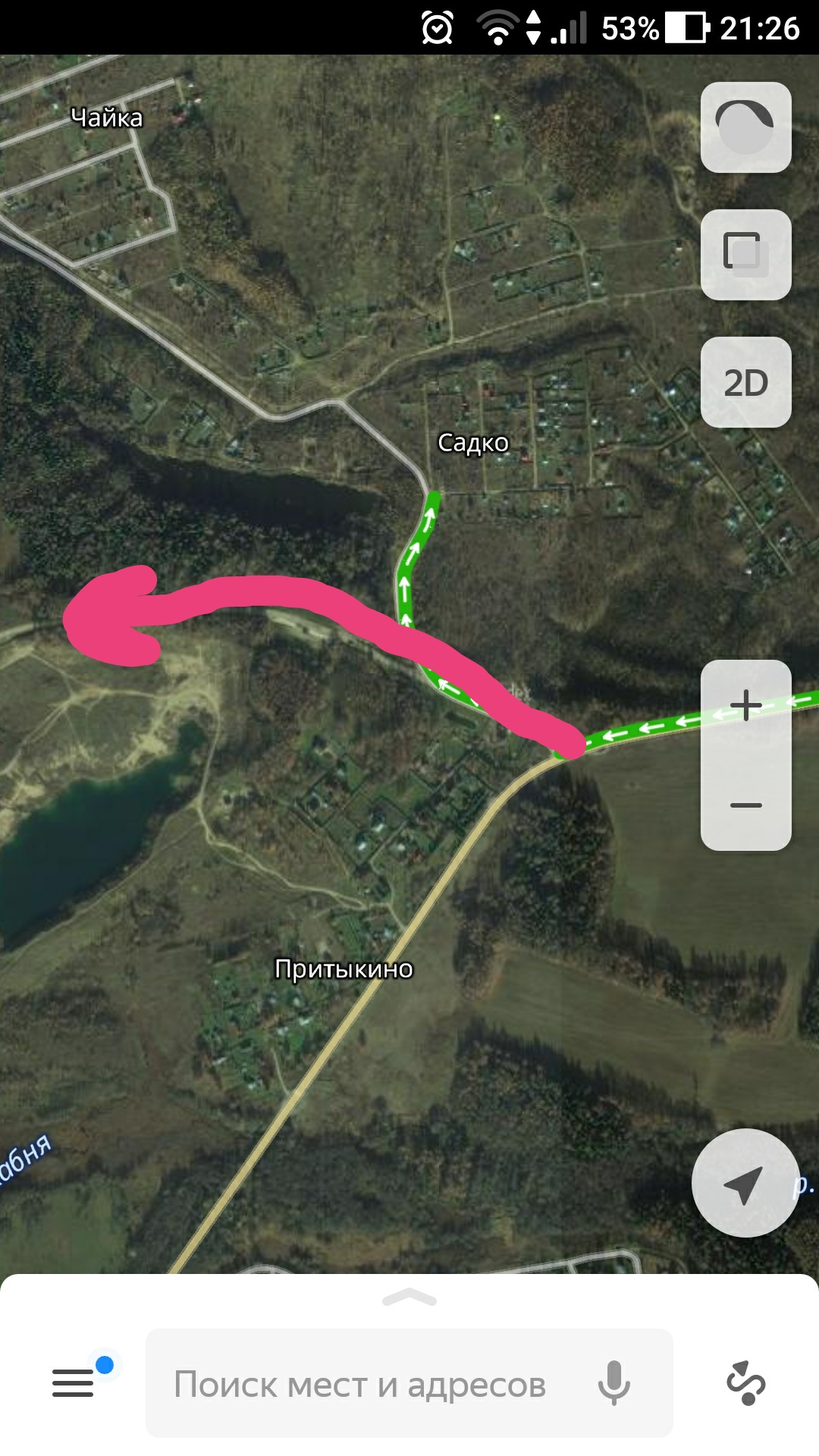Viewport: 819px width, 1456px height.
Task: Tap the search field for places and addresses
Action: tap(360, 1384)
